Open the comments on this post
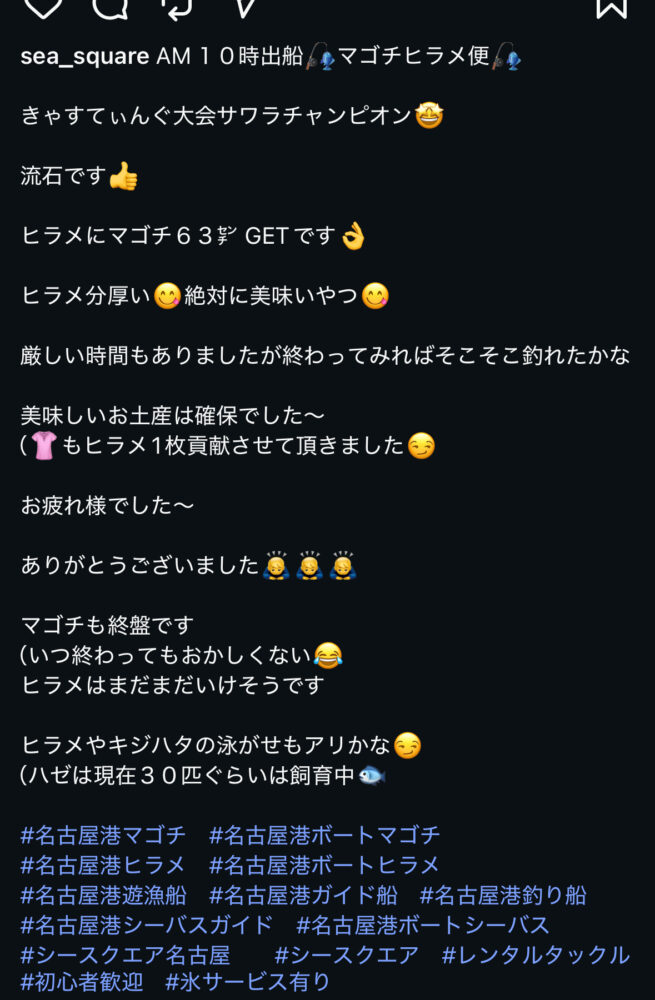This screenshot has height=1000, width=655. click(x=110, y=6)
